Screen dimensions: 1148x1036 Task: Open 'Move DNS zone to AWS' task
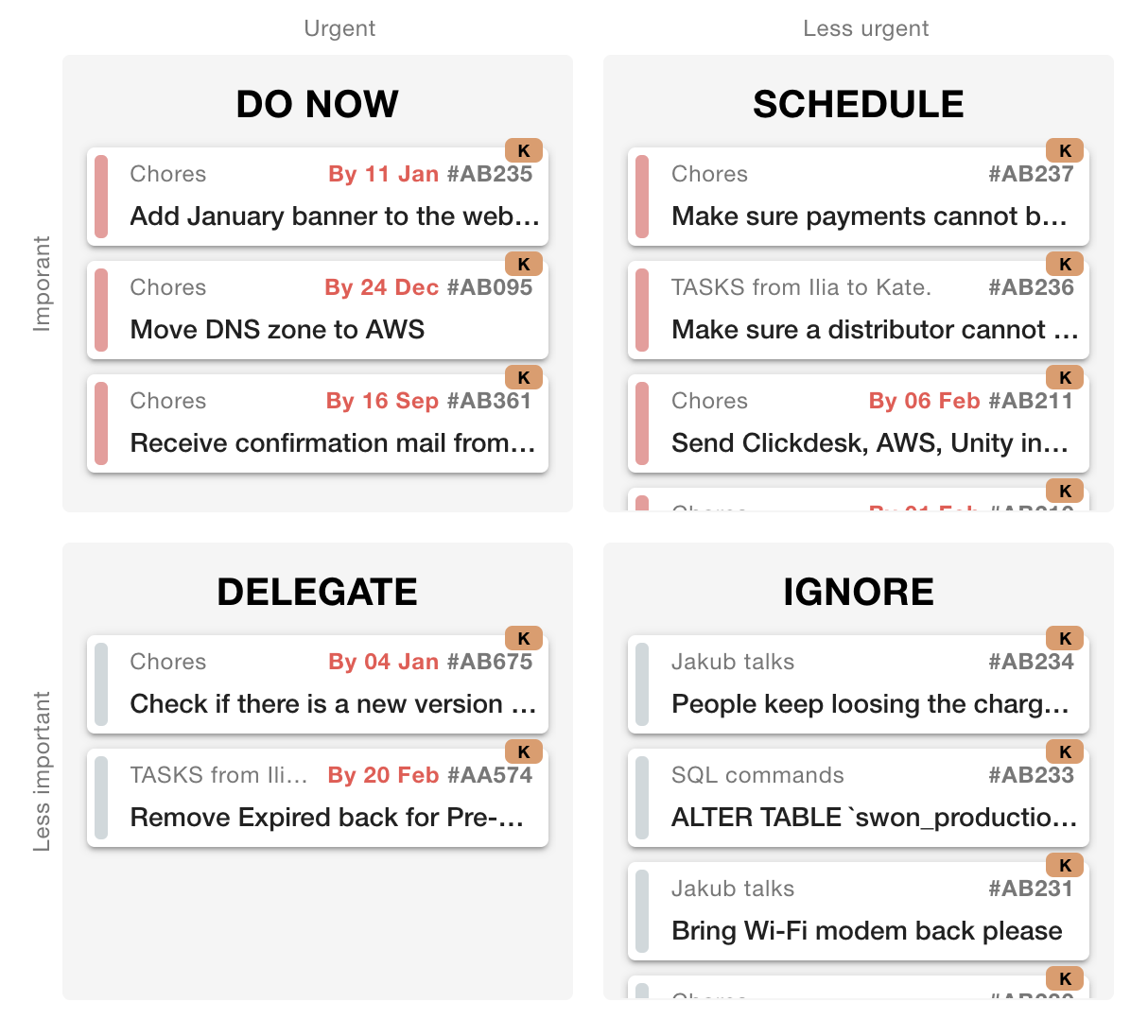click(x=278, y=329)
